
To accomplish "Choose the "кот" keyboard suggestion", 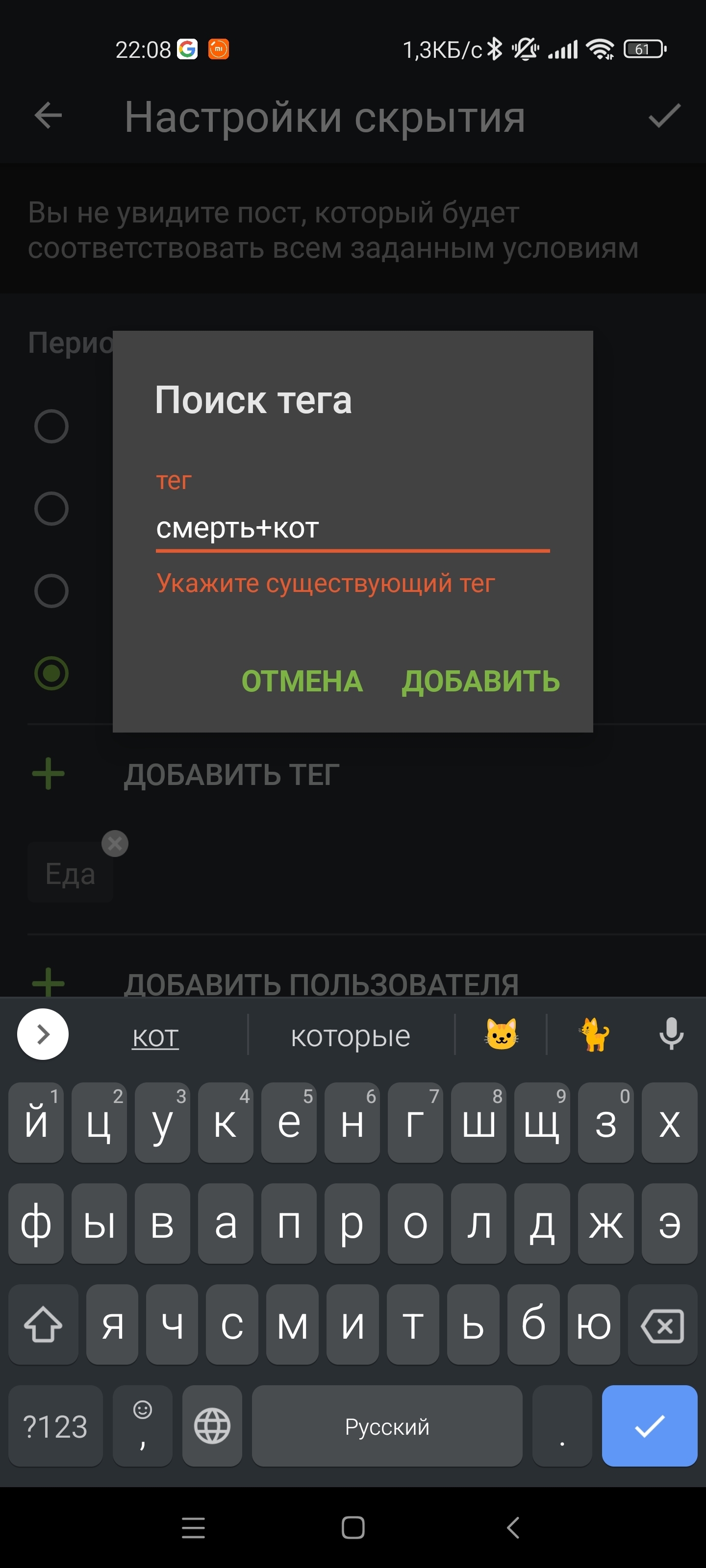I will pyautogui.click(x=155, y=1035).
